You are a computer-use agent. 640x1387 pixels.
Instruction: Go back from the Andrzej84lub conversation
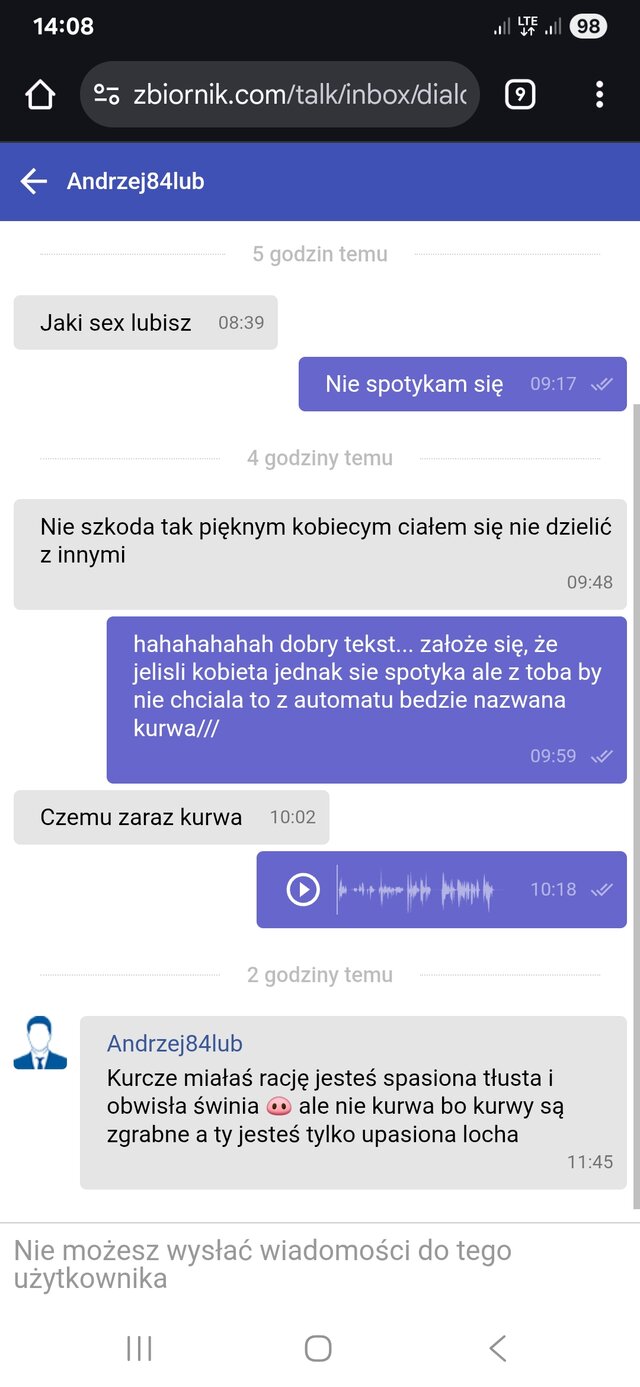(34, 181)
